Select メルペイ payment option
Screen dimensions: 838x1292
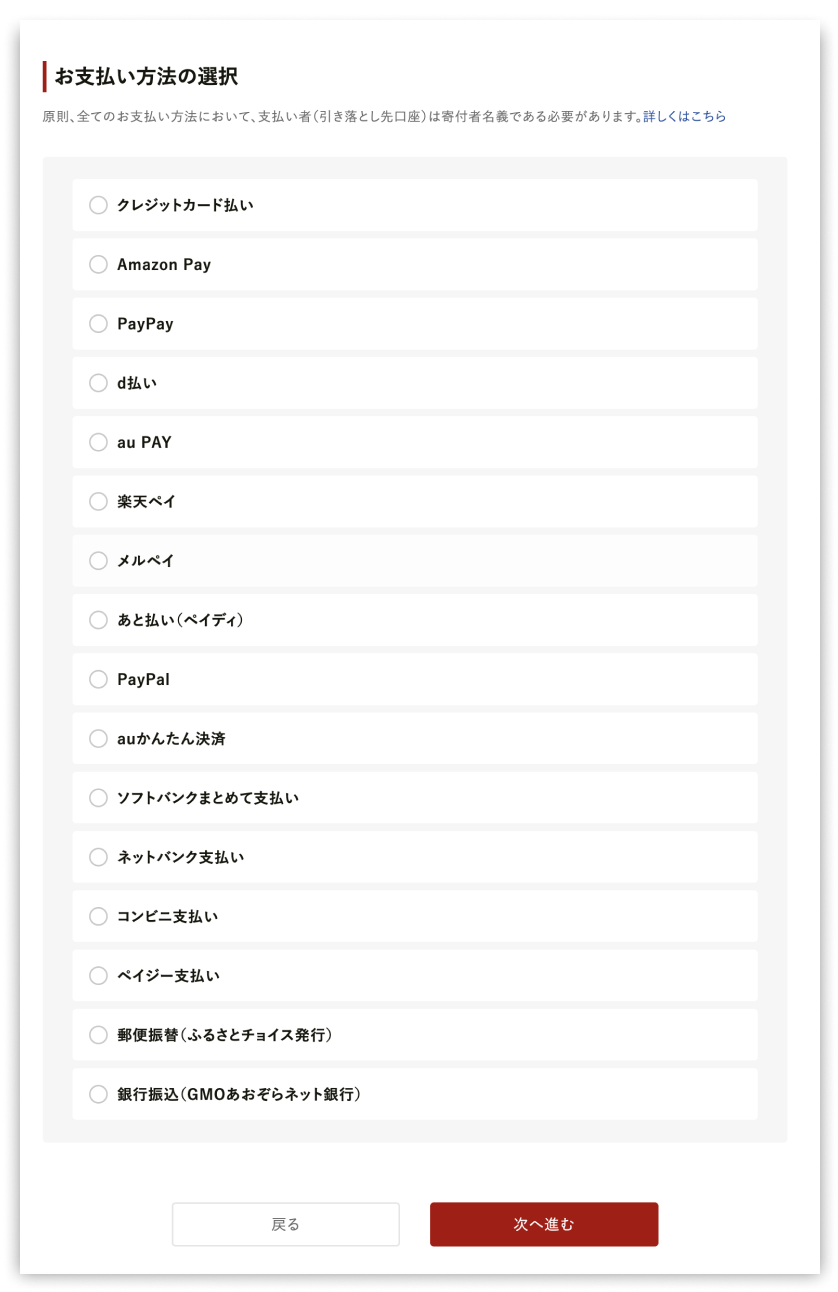(98, 561)
